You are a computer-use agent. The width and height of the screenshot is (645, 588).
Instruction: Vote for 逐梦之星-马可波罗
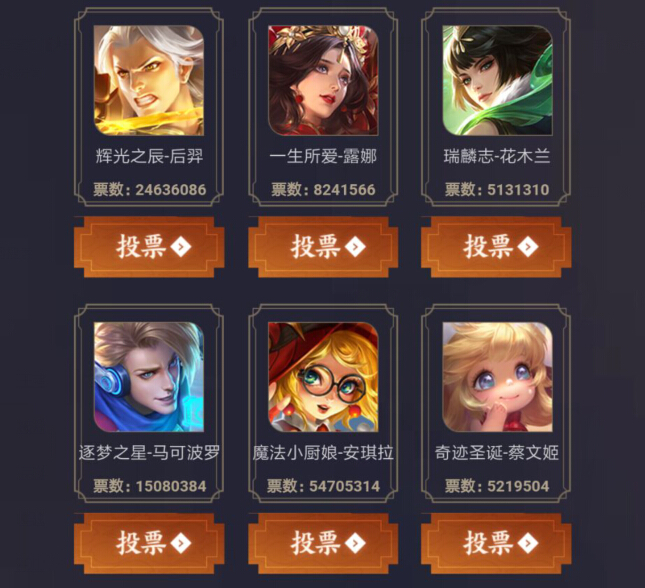tap(149, 543)
